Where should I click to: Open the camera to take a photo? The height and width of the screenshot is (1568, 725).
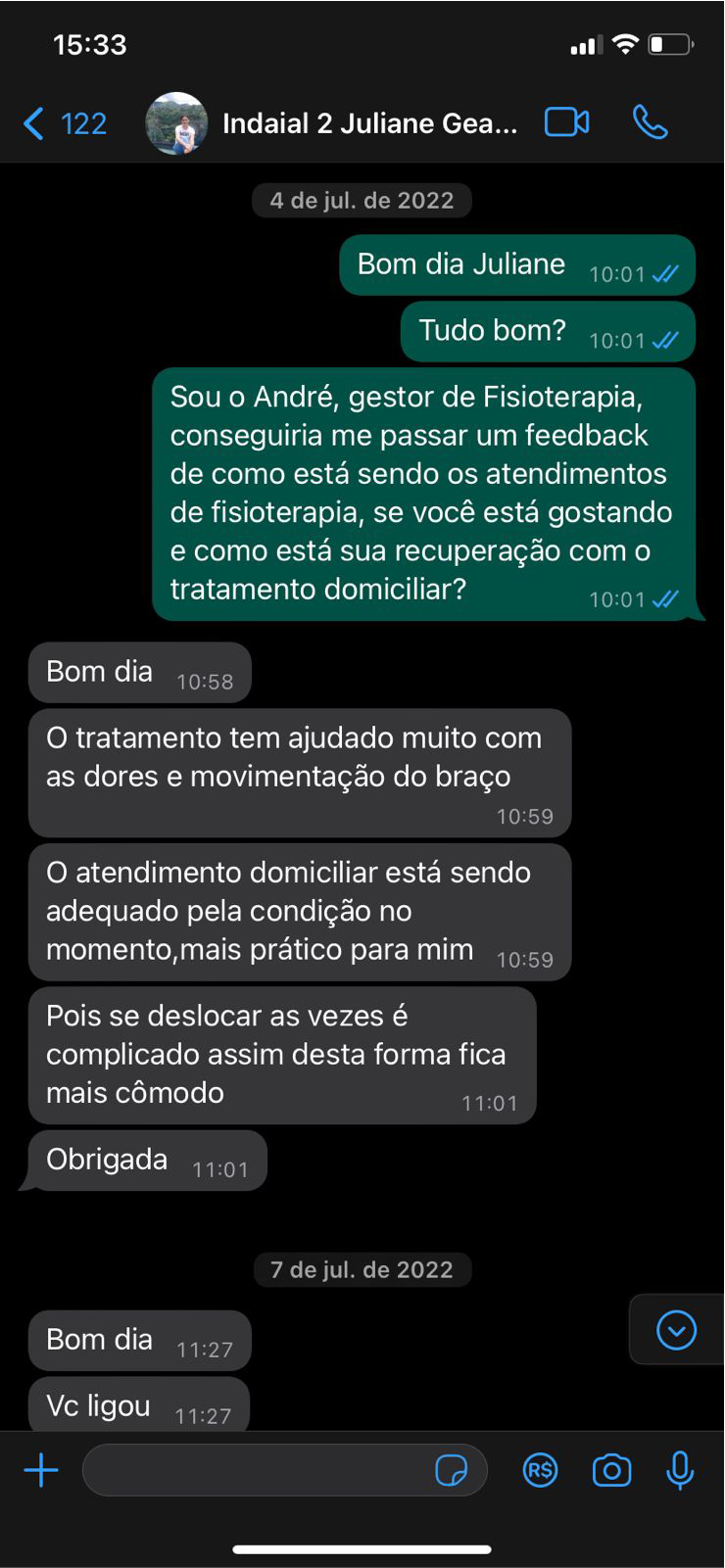pos(611,1470)
